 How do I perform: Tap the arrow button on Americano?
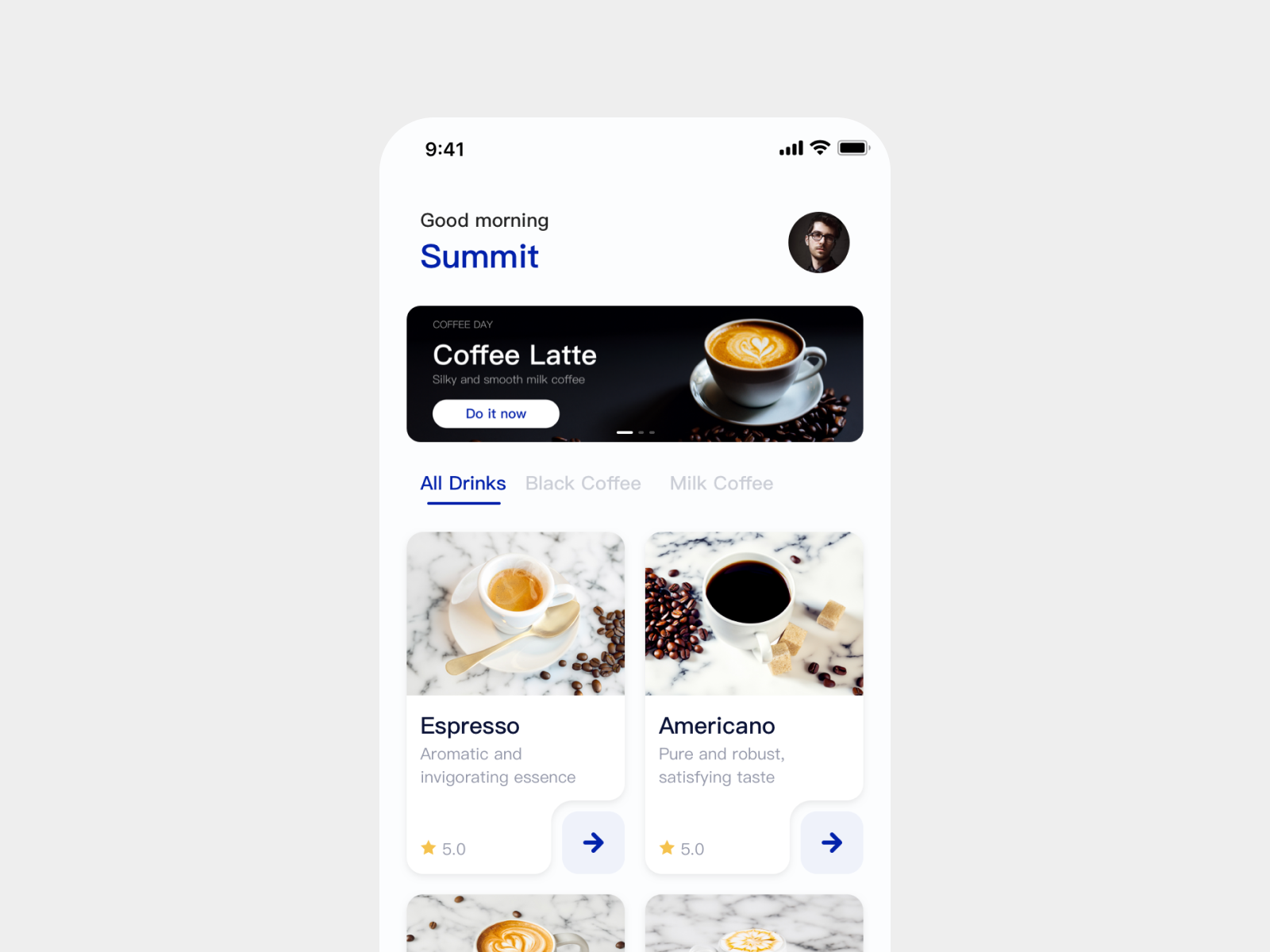(831, 843)
